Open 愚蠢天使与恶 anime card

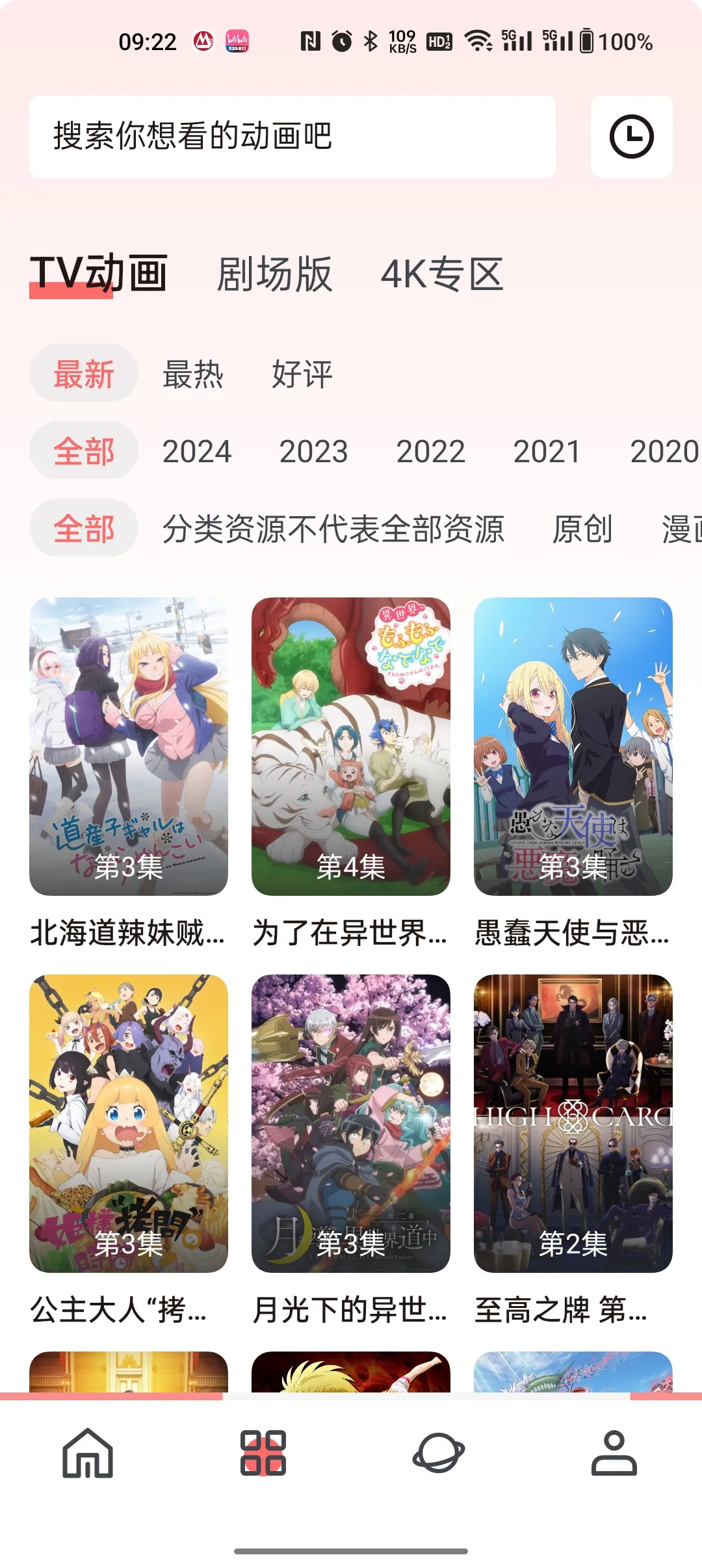[x=573, y=746]
